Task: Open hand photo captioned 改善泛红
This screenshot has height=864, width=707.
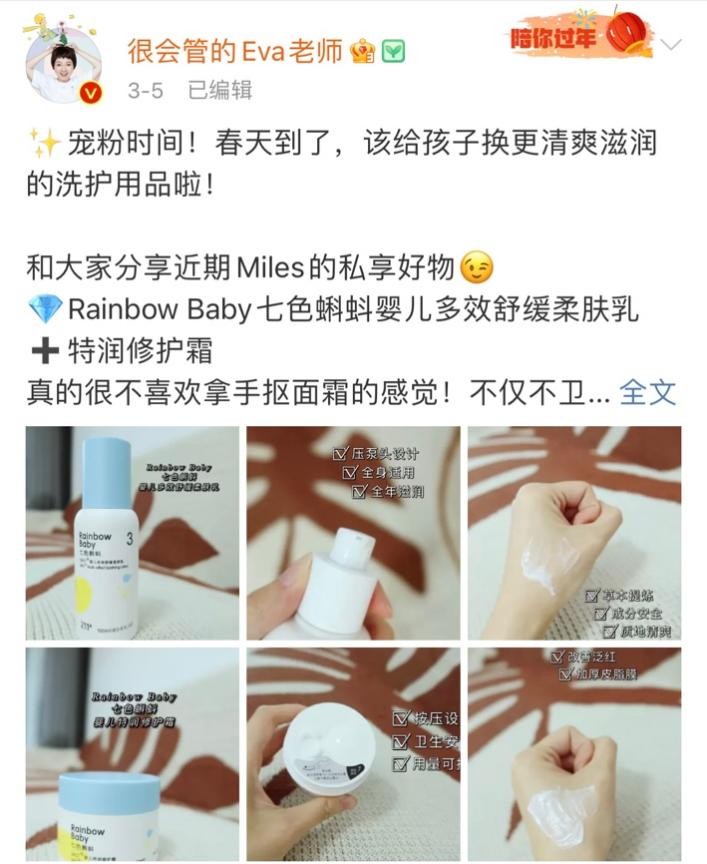Action: tap(574, 754)
